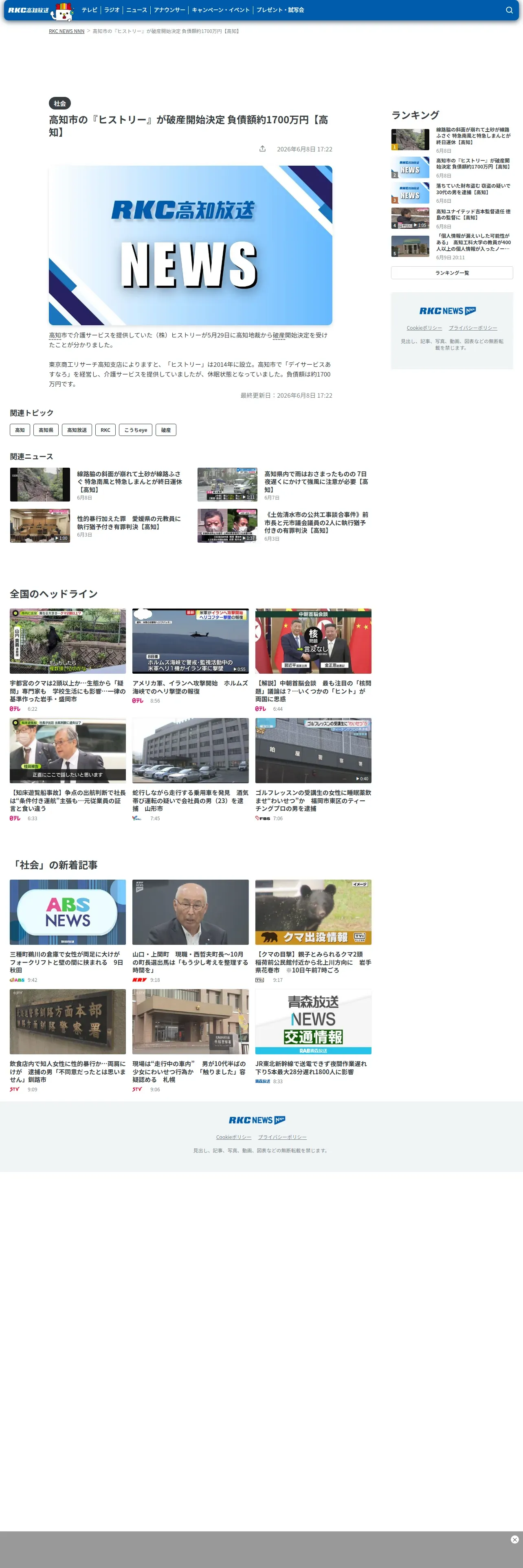Open the ラジオ menu item
Viewport: 523px width, 1568px height.
point(112,10)
